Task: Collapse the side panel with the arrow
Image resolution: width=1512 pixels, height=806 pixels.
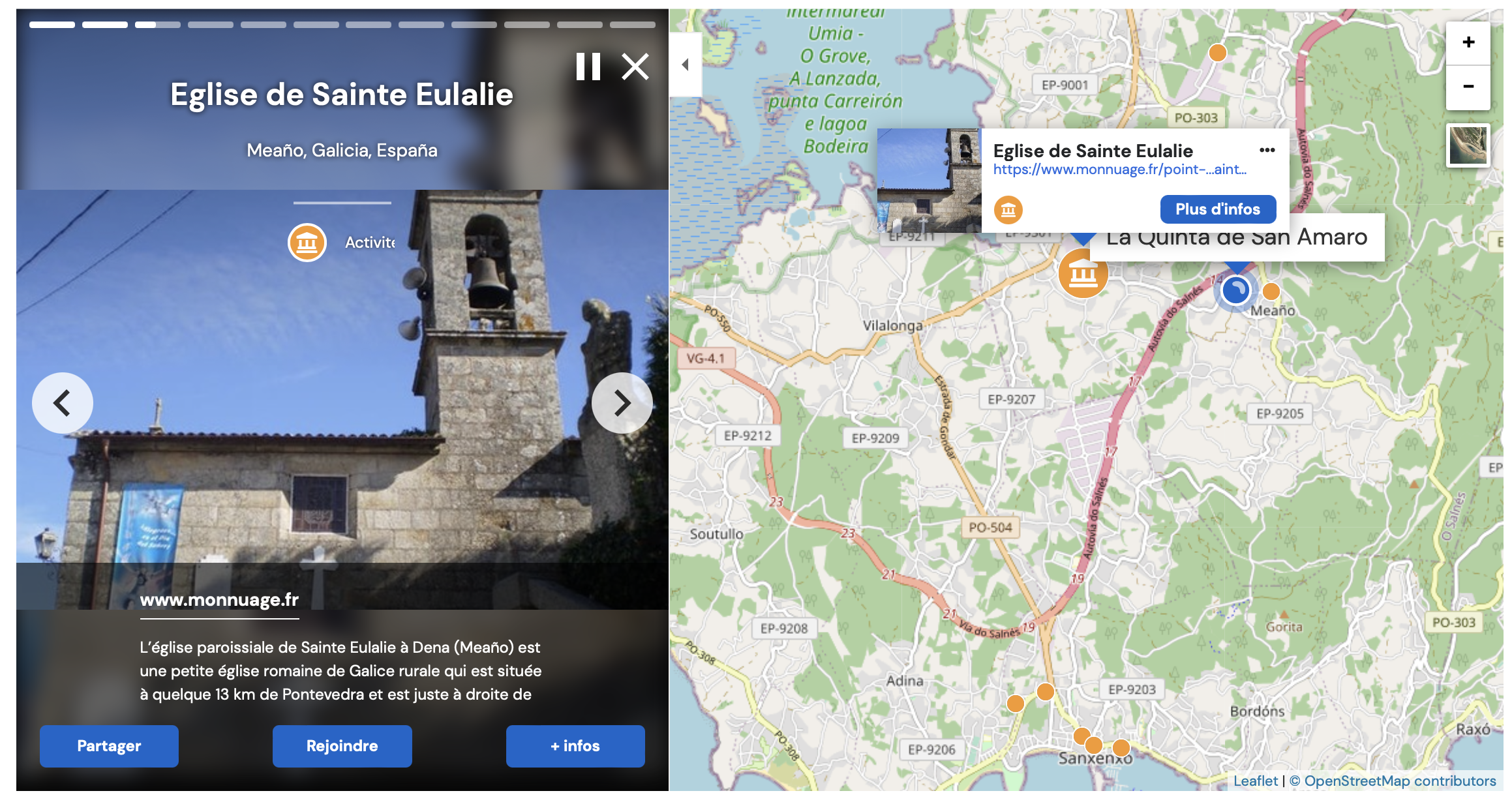Action: coord(686,65)
